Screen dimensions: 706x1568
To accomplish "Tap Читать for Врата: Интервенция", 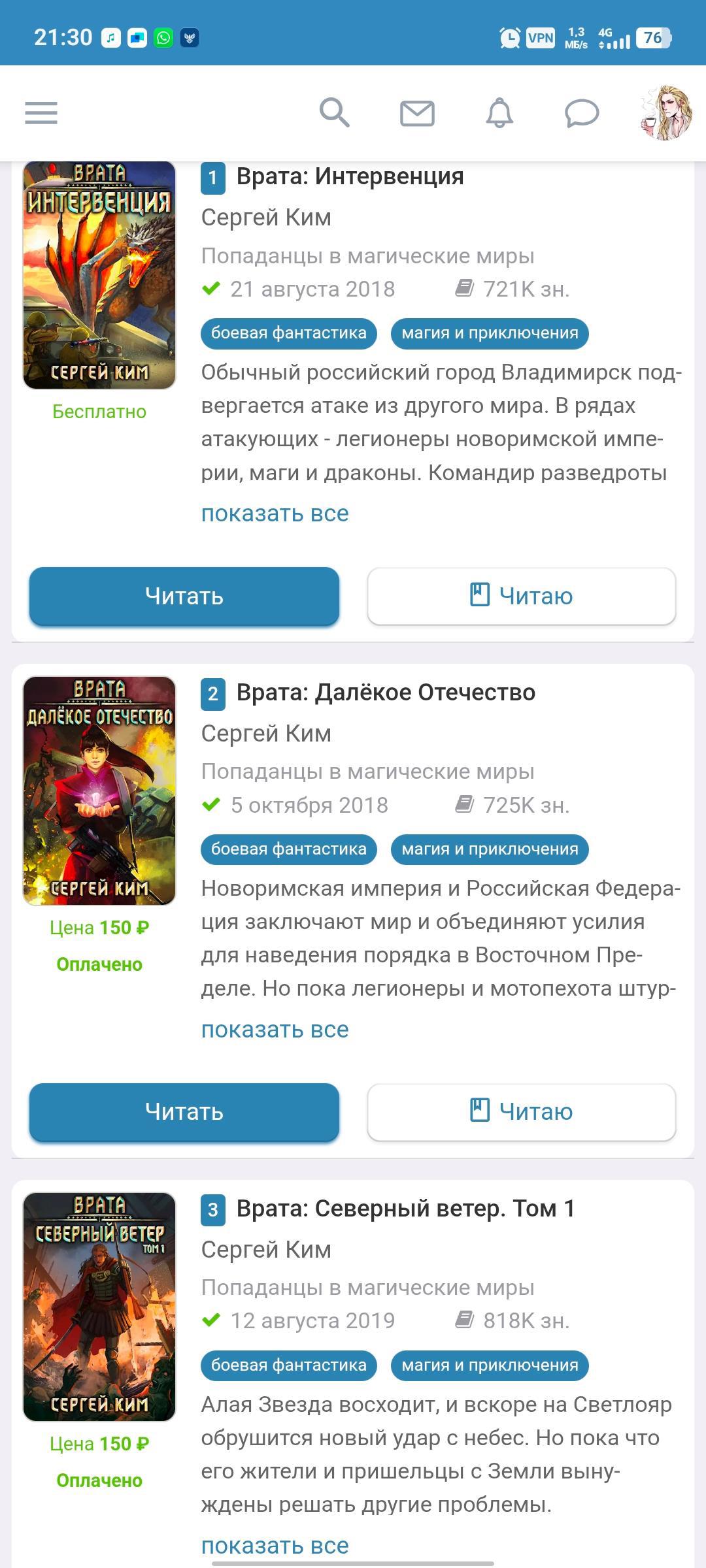I will [184, 596].
